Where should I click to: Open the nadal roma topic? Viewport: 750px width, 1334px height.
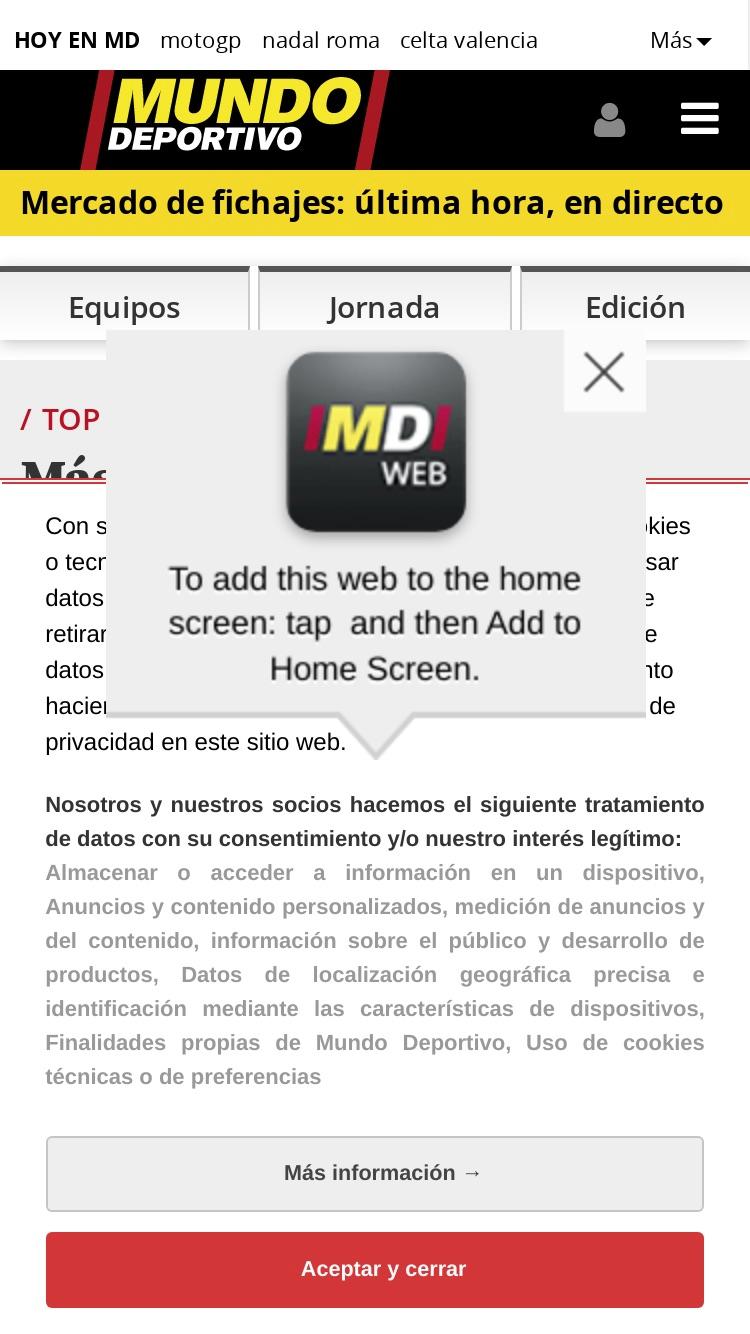point(321,40)
